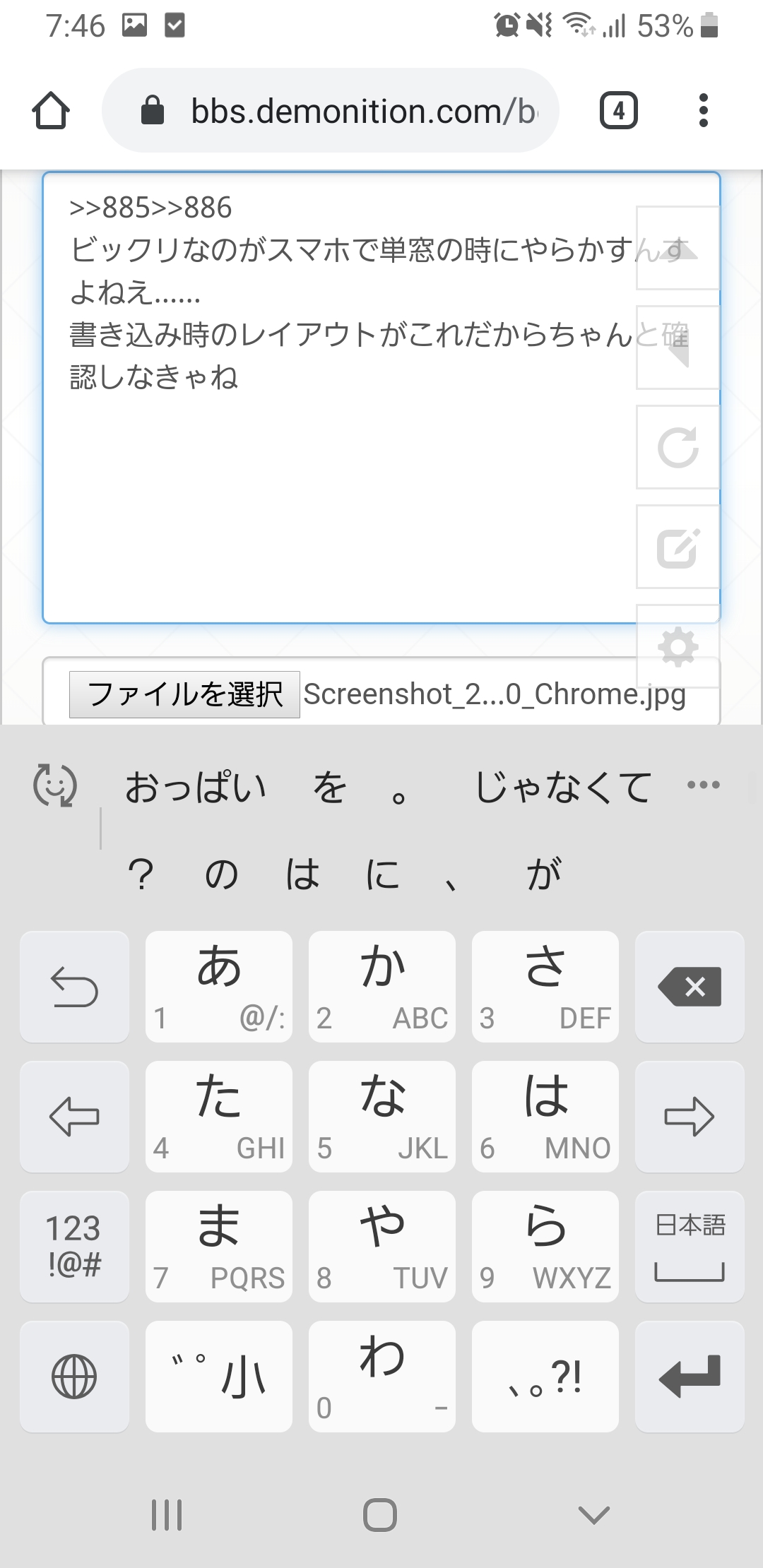Tap the globe language key
This screenshot has height=1568, width=763.
pos(74,1377)
